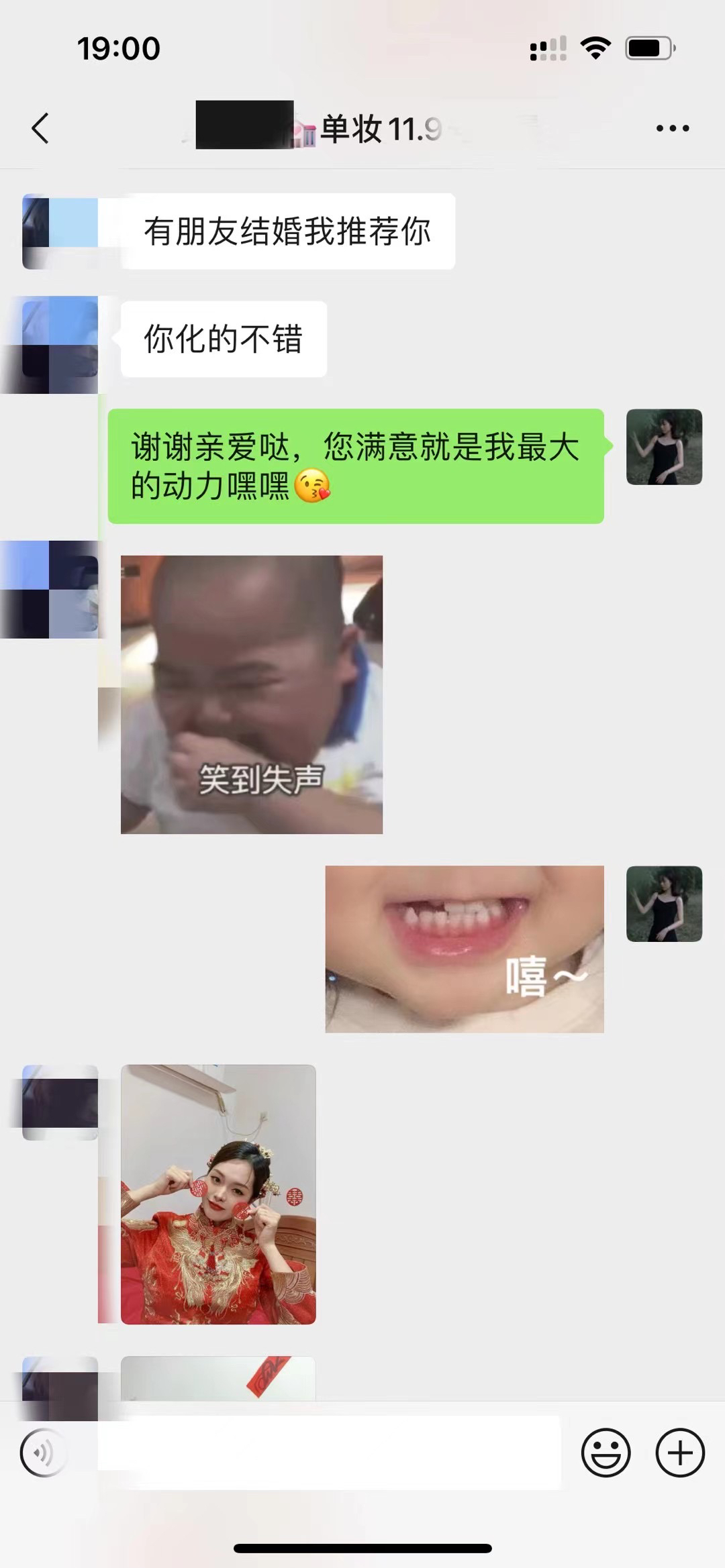View the 笑到失声 meme image
The image size is (725, 1568).
point(252,694)
